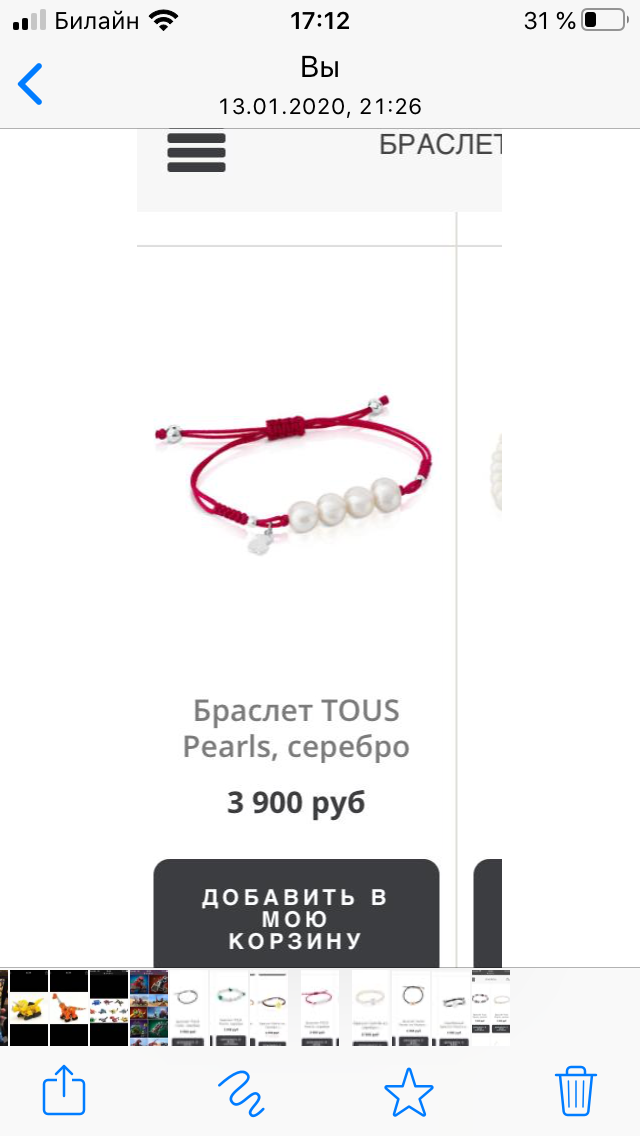Star this photo
This screenshot has width=640, height=1136.
click(x=409, y=1091)
